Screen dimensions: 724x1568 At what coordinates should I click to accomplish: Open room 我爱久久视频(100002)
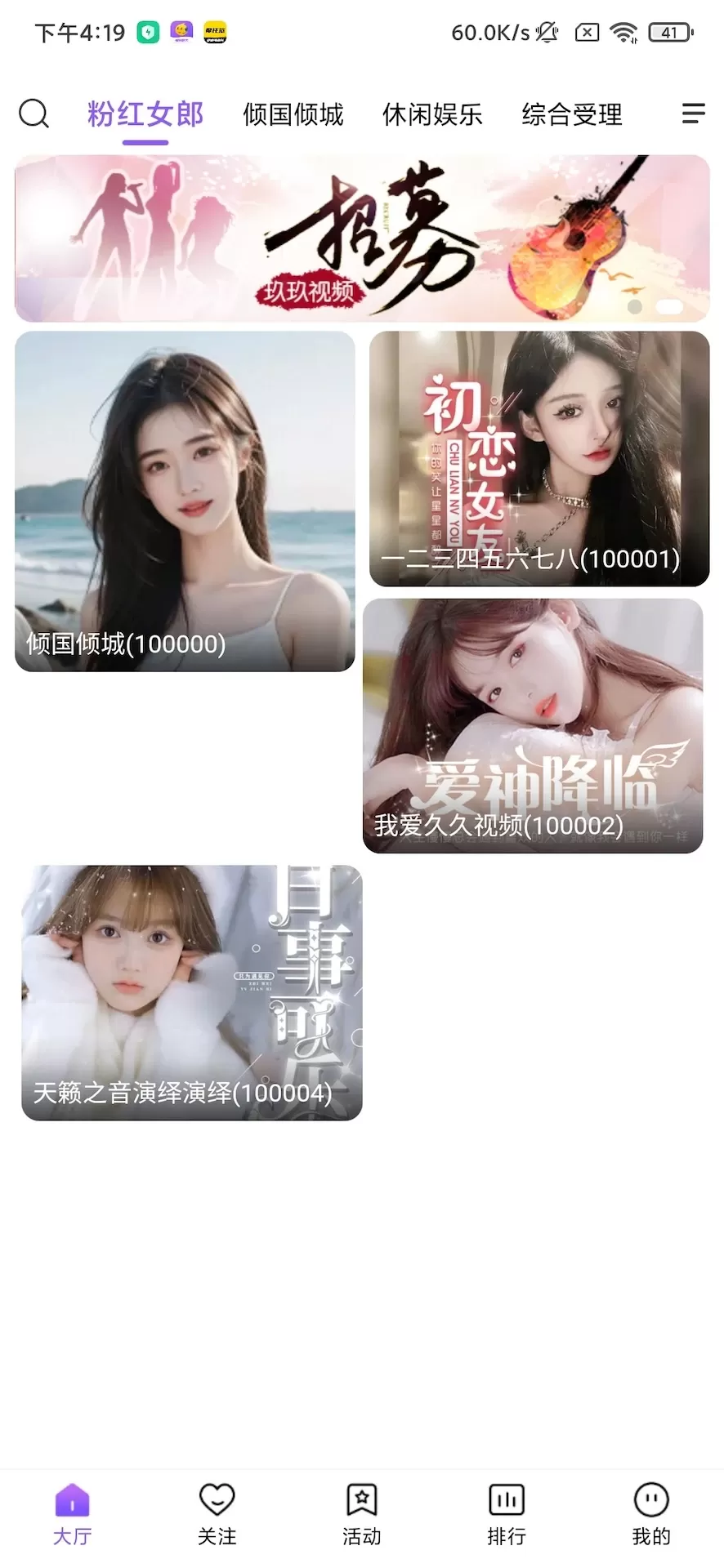click(533, 725)
